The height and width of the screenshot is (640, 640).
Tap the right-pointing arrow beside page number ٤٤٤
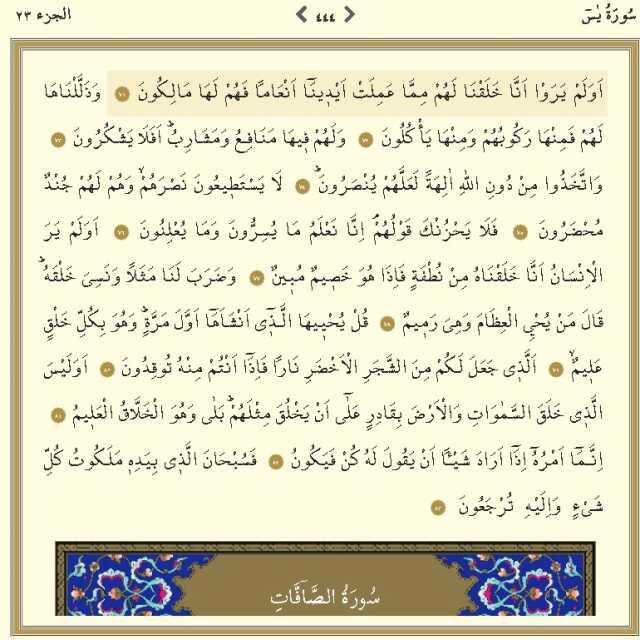tap(349, 15)
